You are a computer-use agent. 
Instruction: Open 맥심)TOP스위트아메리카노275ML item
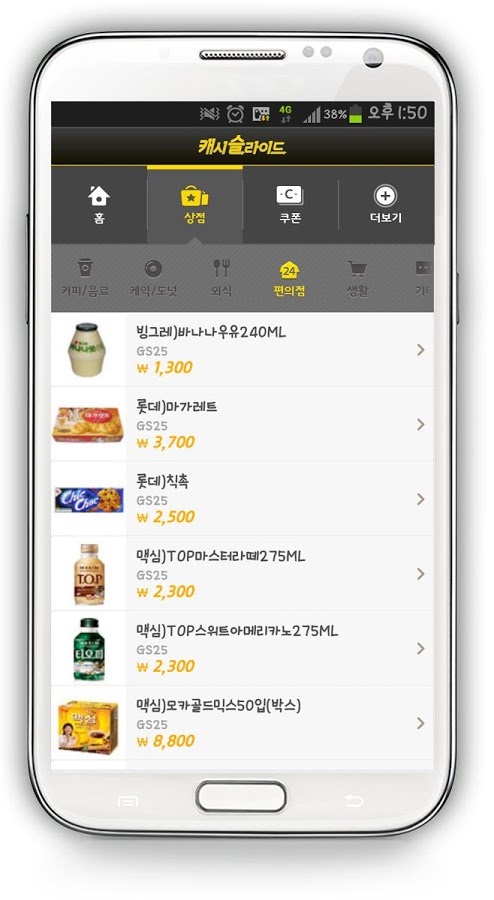pyautogui.click(x=242, y=648)
